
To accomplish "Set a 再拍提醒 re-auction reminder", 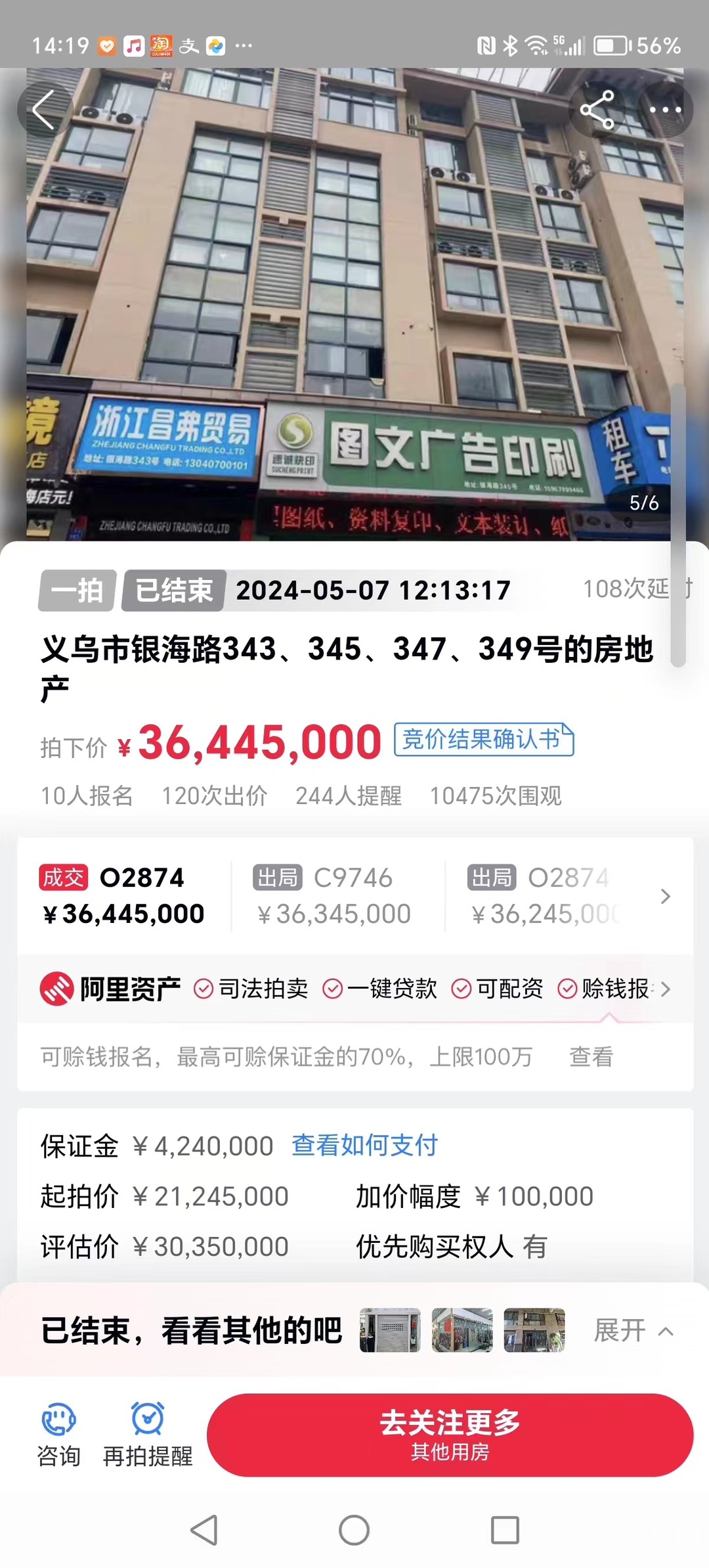I will (148, 1435).
